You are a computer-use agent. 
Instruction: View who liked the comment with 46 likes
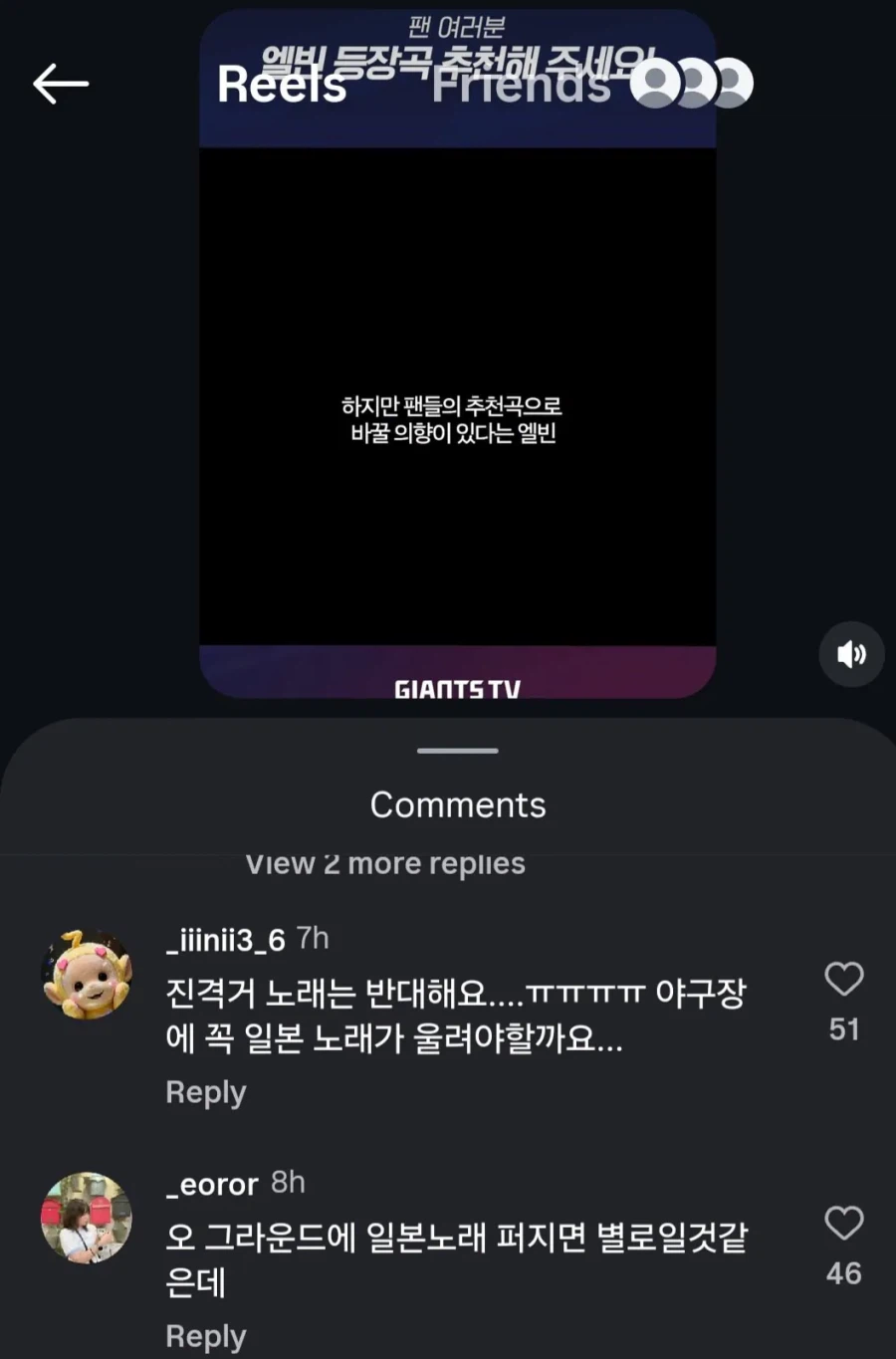tap(844, 1272)
